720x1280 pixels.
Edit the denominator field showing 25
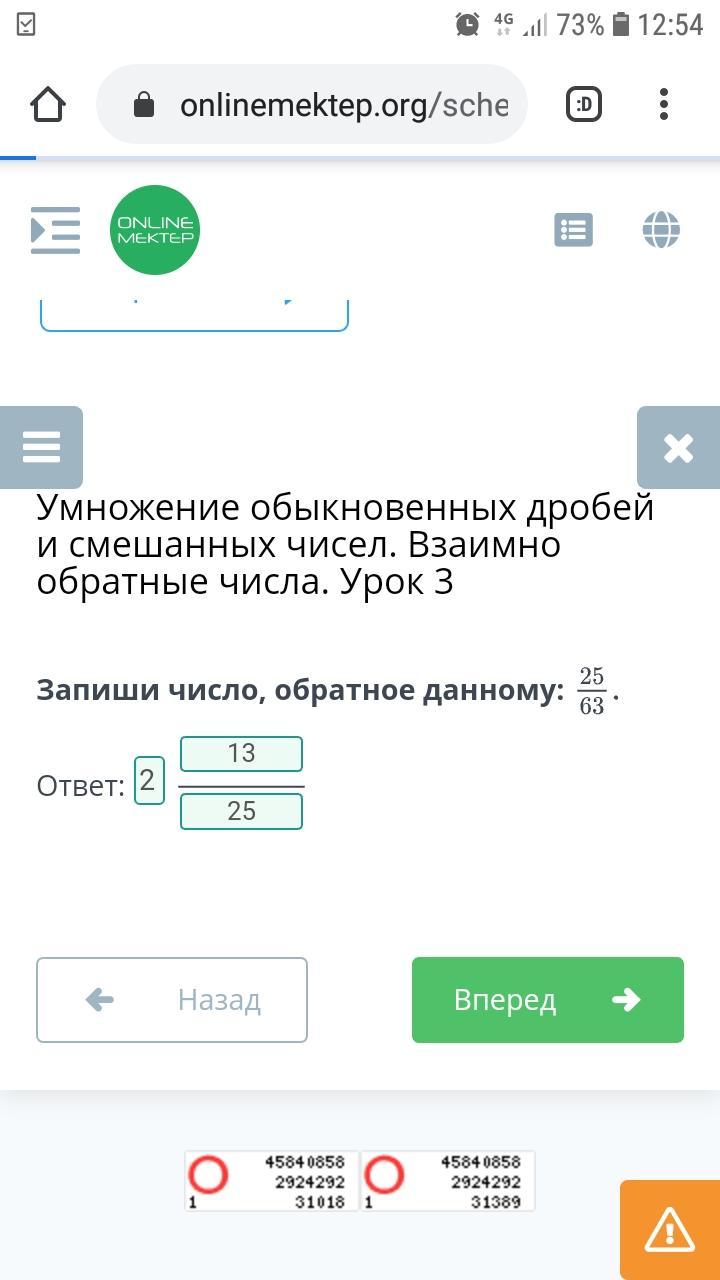(241, 811)
